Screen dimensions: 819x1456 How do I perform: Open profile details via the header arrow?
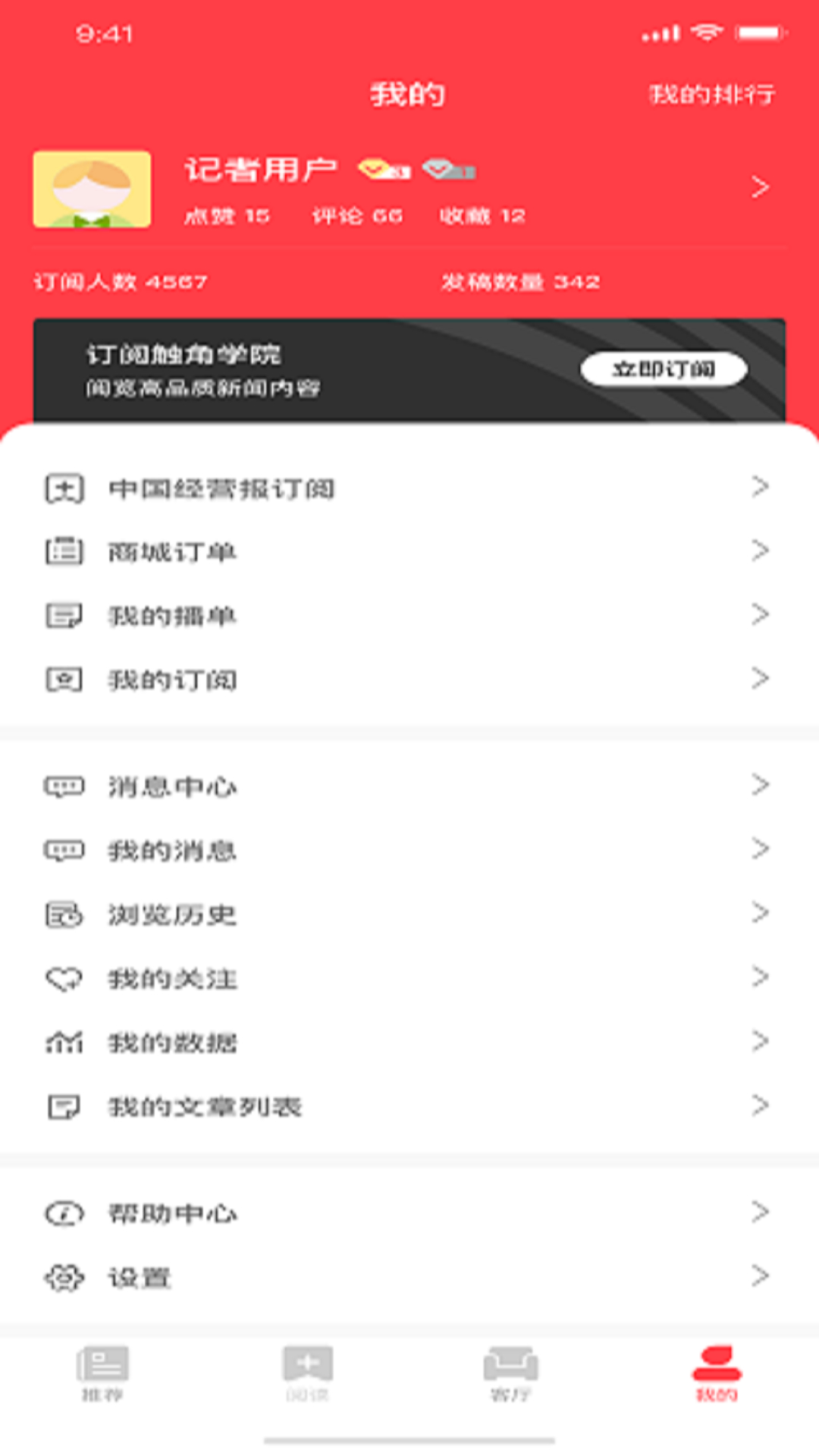click(x=760, y=187)
